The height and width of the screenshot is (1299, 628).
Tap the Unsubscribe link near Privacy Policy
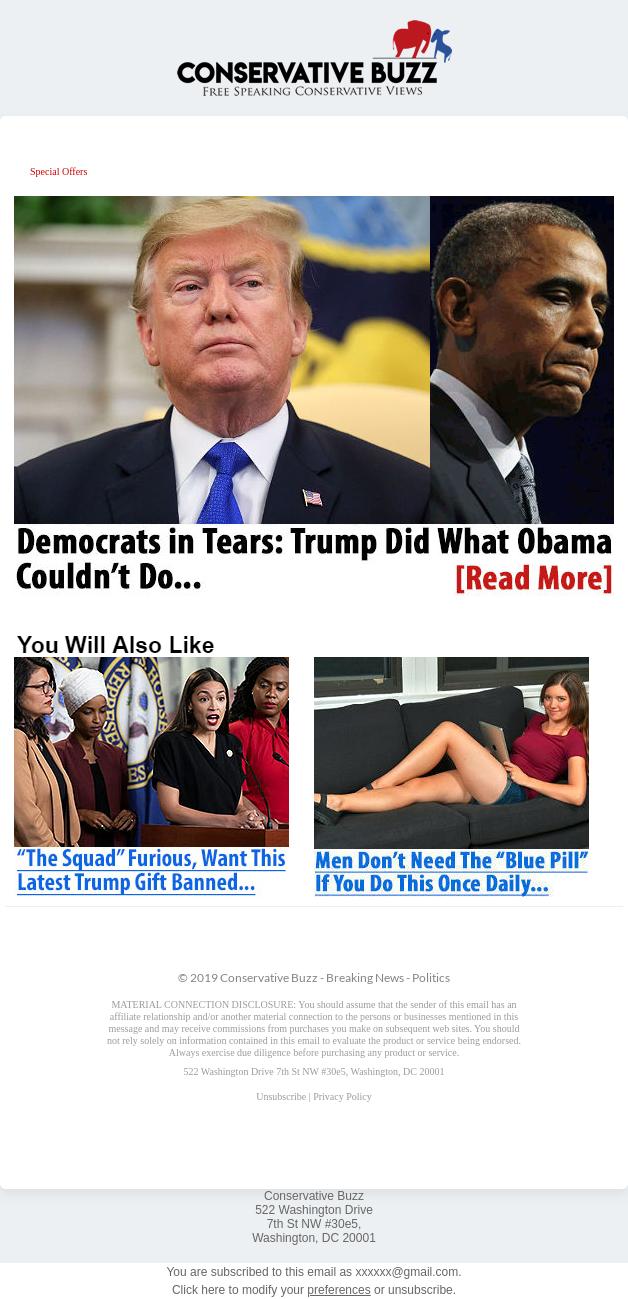point(281,1097)
